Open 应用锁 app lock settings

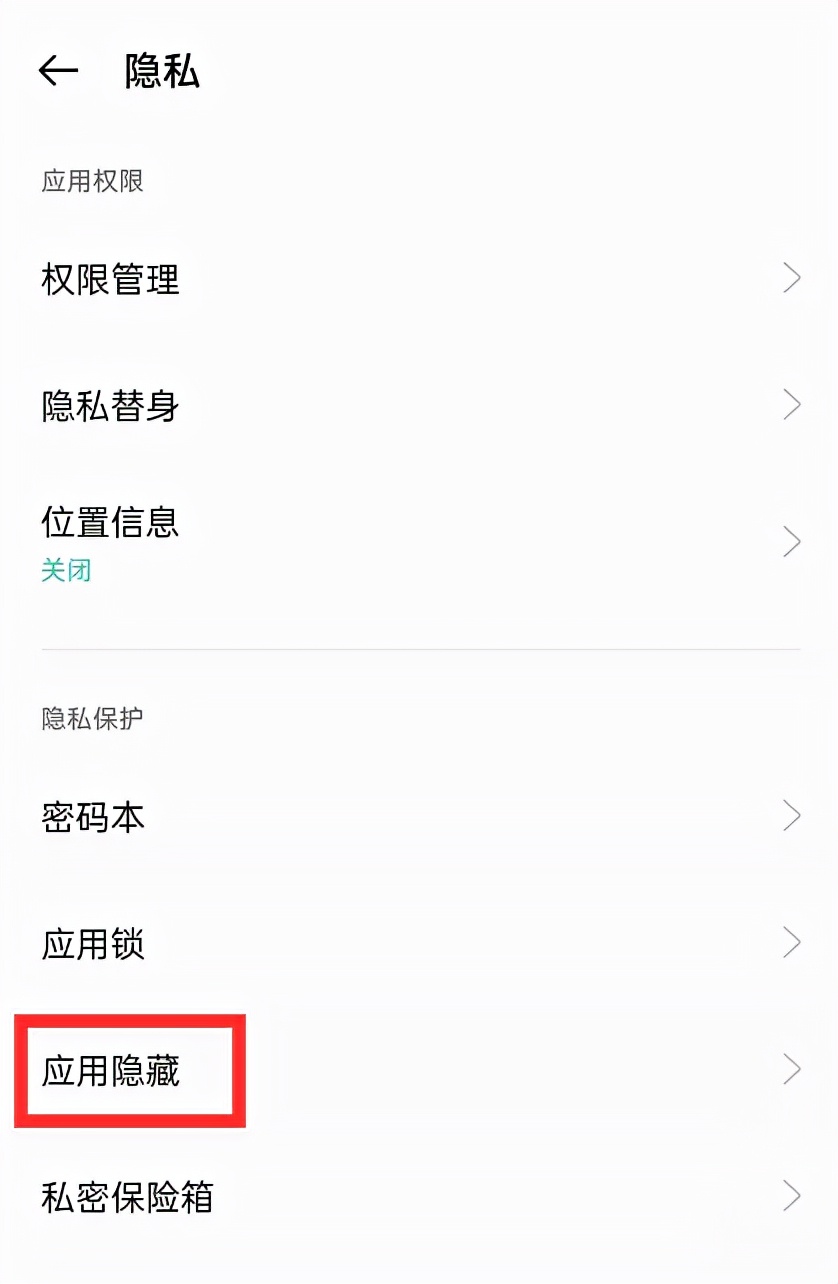pos(94,943)
